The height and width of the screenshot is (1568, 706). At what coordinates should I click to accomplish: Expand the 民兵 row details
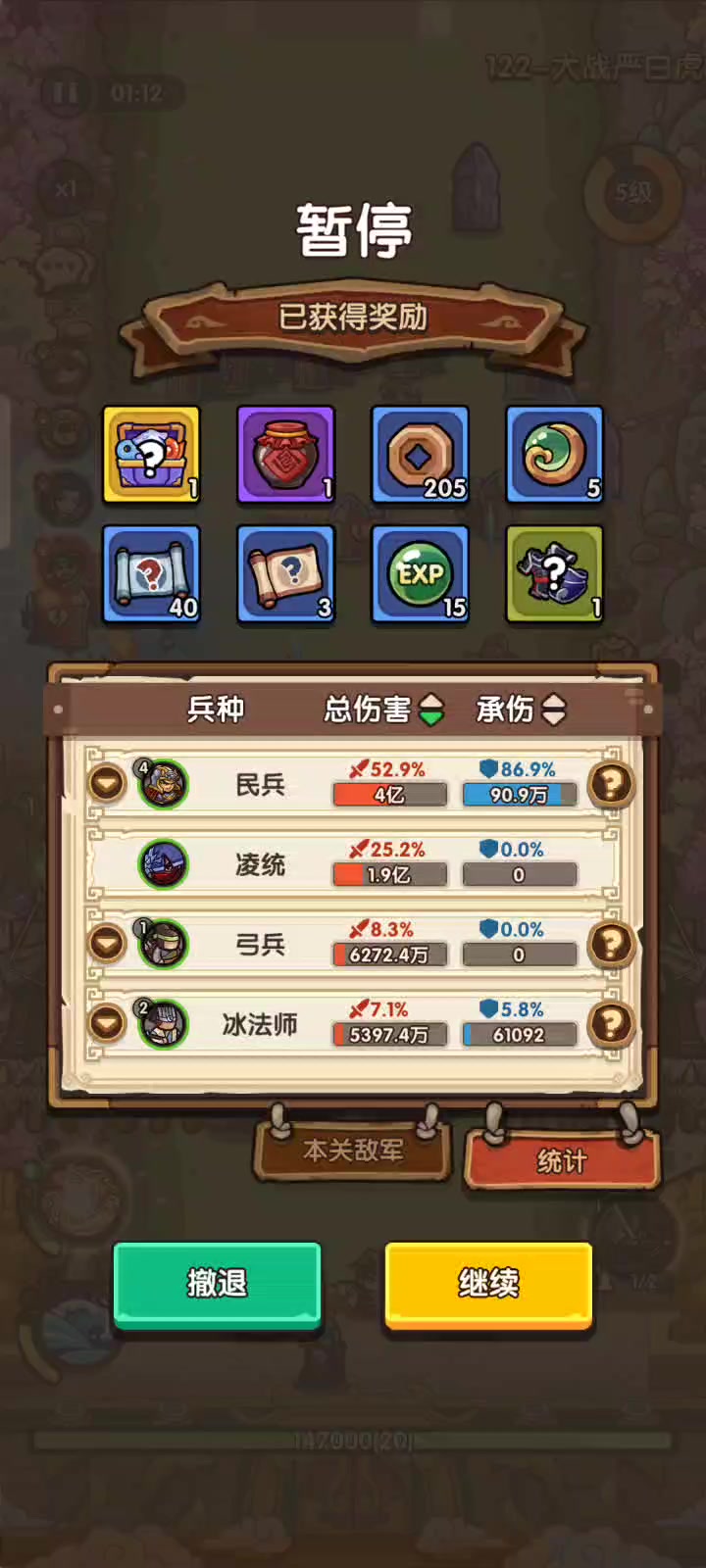pos(107,784)
